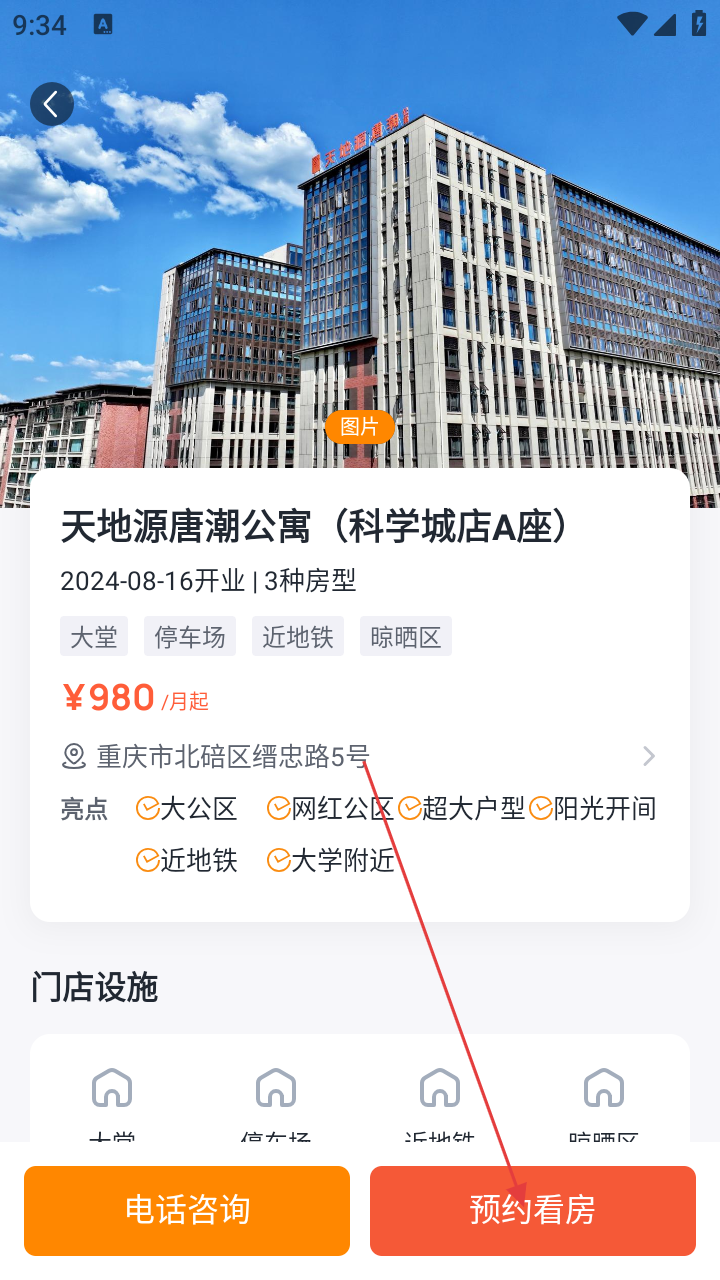Tap the 预约看房 button
Viewport: 720px width, 1280px height.
532,1210
